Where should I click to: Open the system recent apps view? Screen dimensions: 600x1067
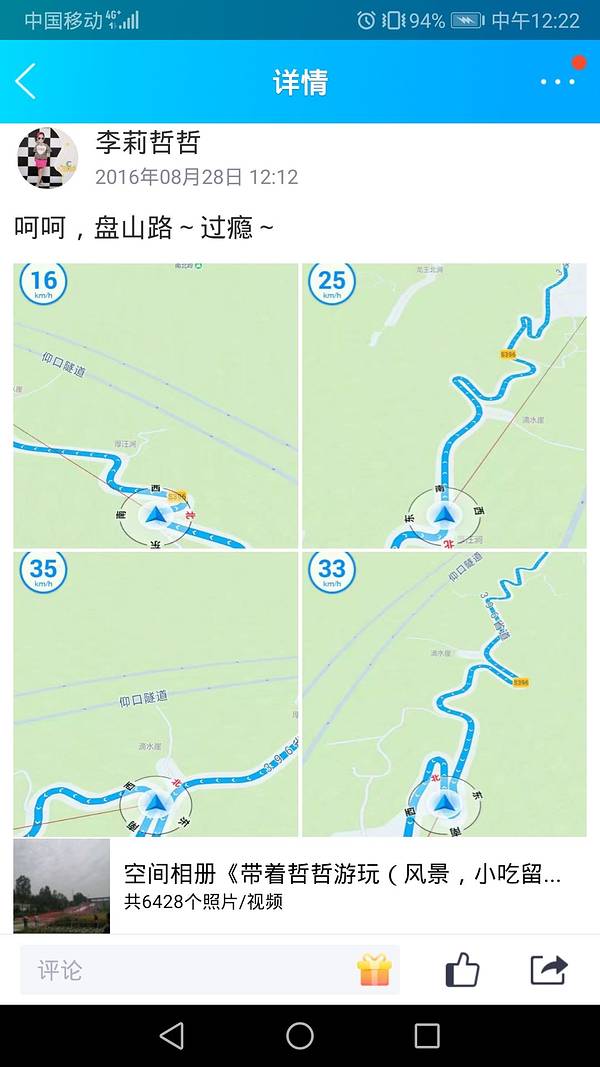(427, 1036)
